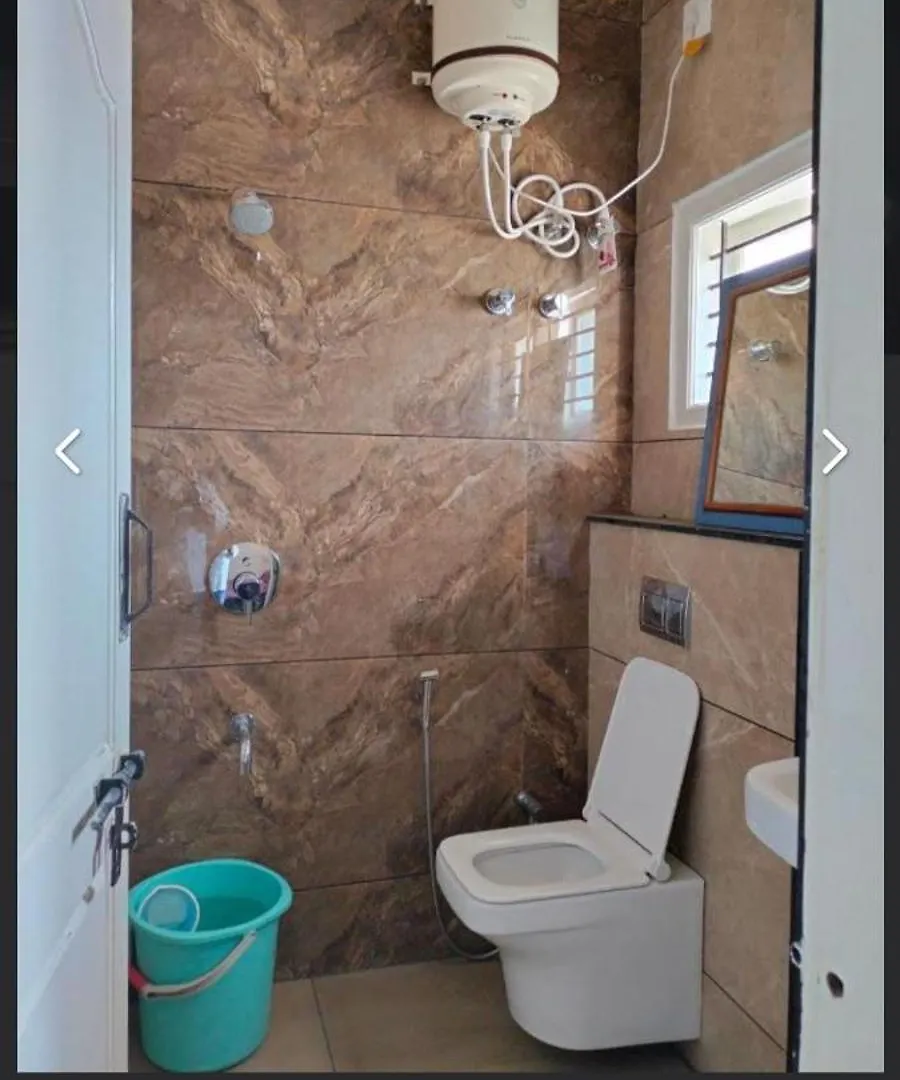Go to the next photo
Viewport: 900px width, 1080px height.
point(834,452)
